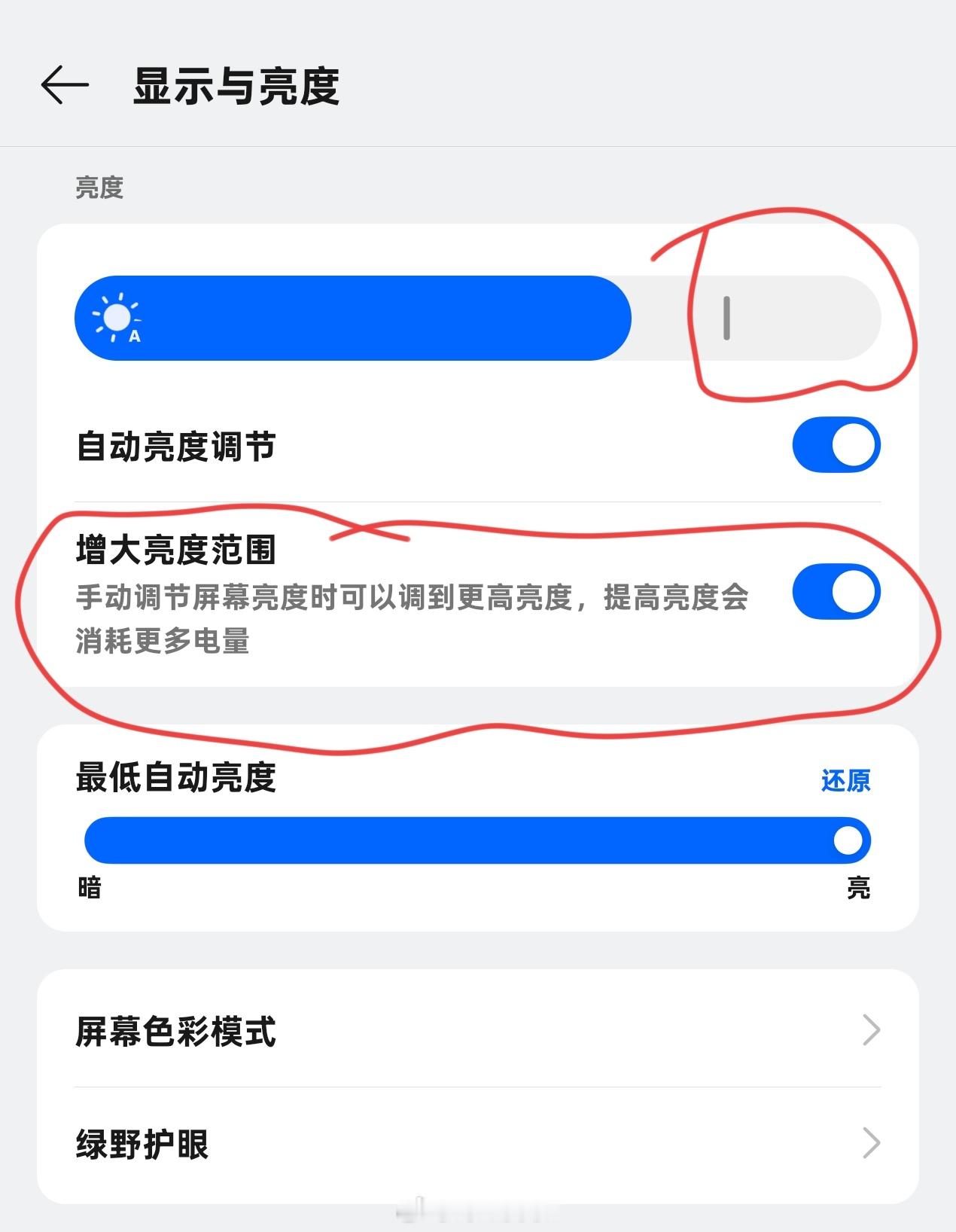Click the round handle of the 最低自动亮度 slider
Viewport: 956px width, 1232px height.
tap(848, 840)
